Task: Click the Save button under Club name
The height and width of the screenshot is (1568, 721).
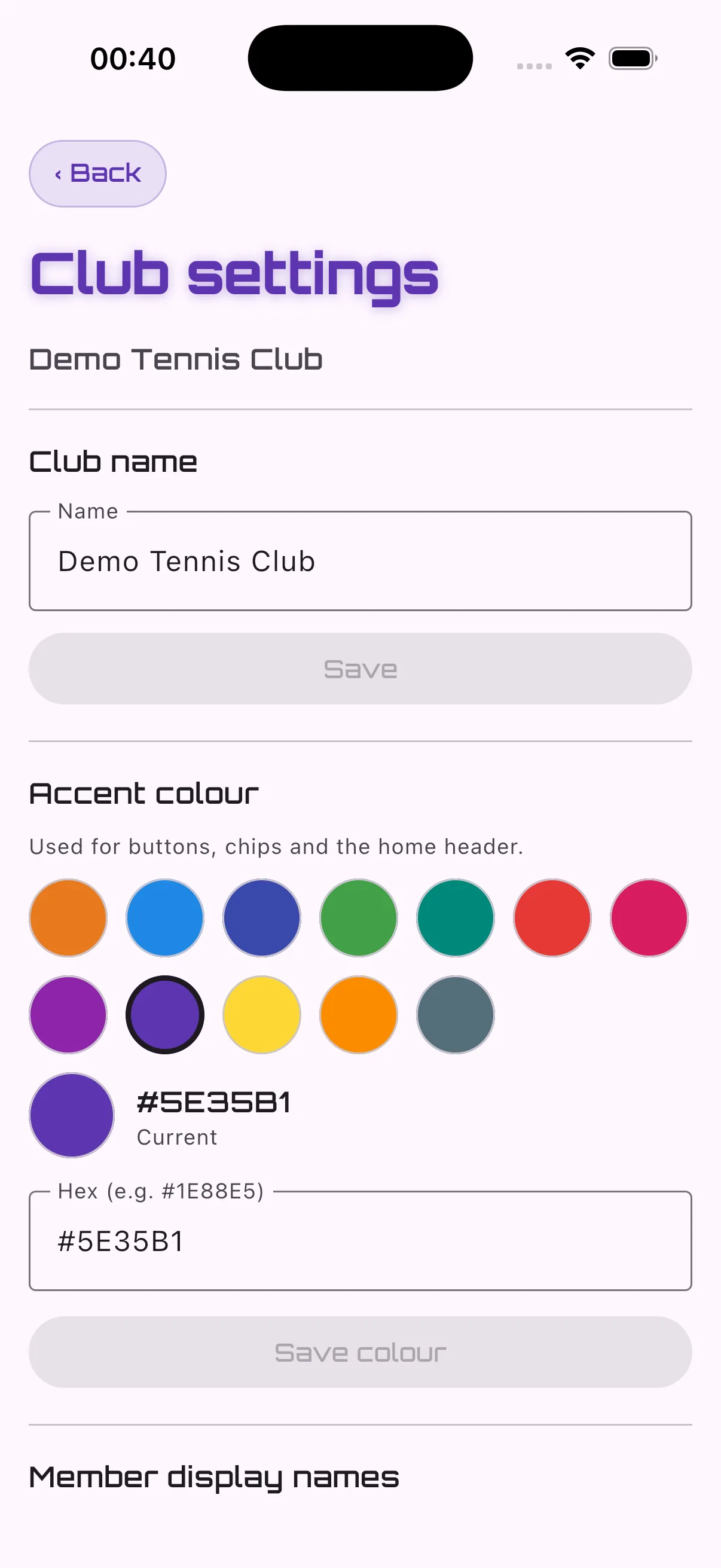Action: point(360,669)
